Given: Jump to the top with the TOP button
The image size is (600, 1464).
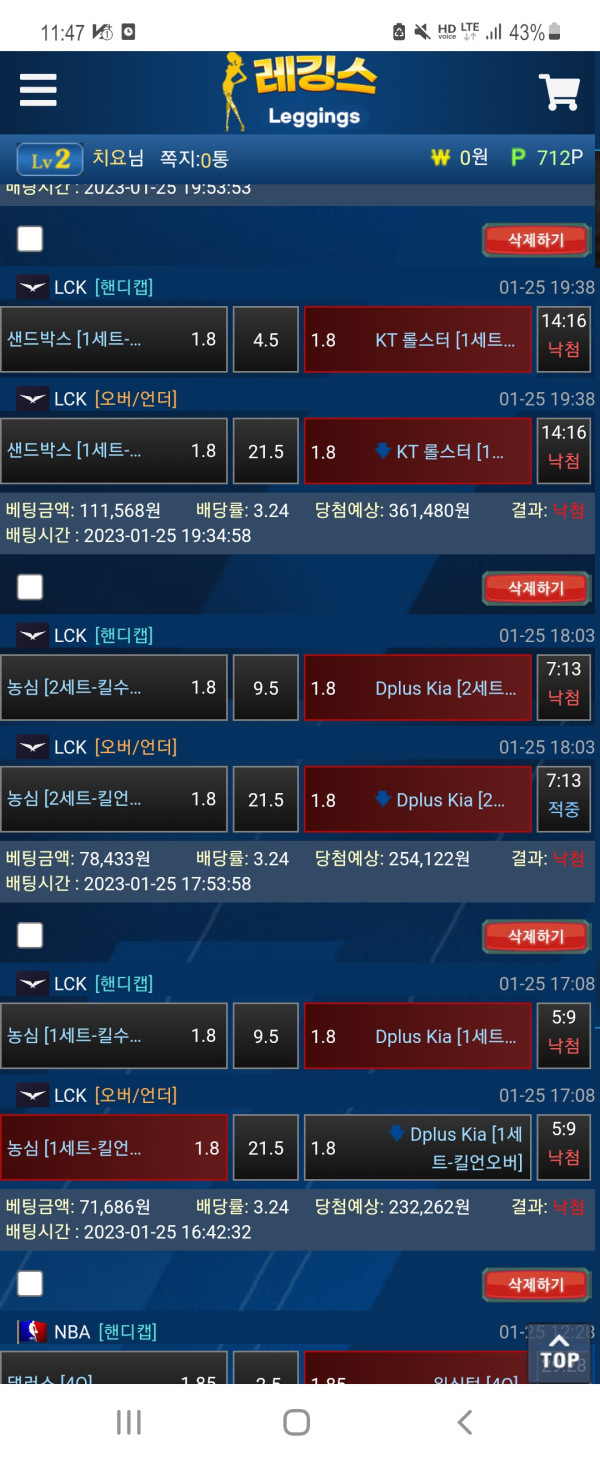Looking at the screenshot, I should [x=559, y=1352].
